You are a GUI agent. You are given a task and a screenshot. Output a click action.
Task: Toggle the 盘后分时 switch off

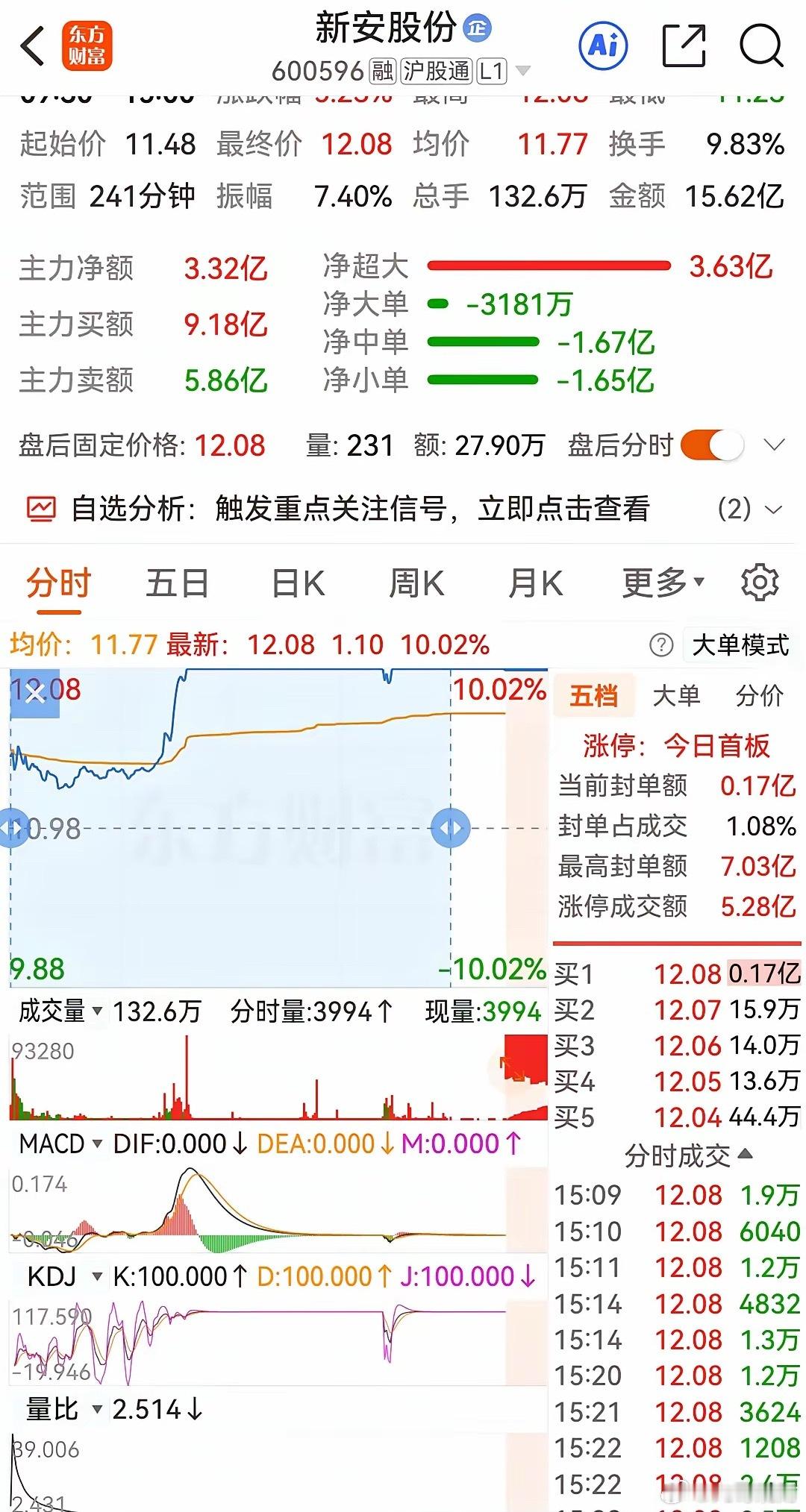pos(712,445)
